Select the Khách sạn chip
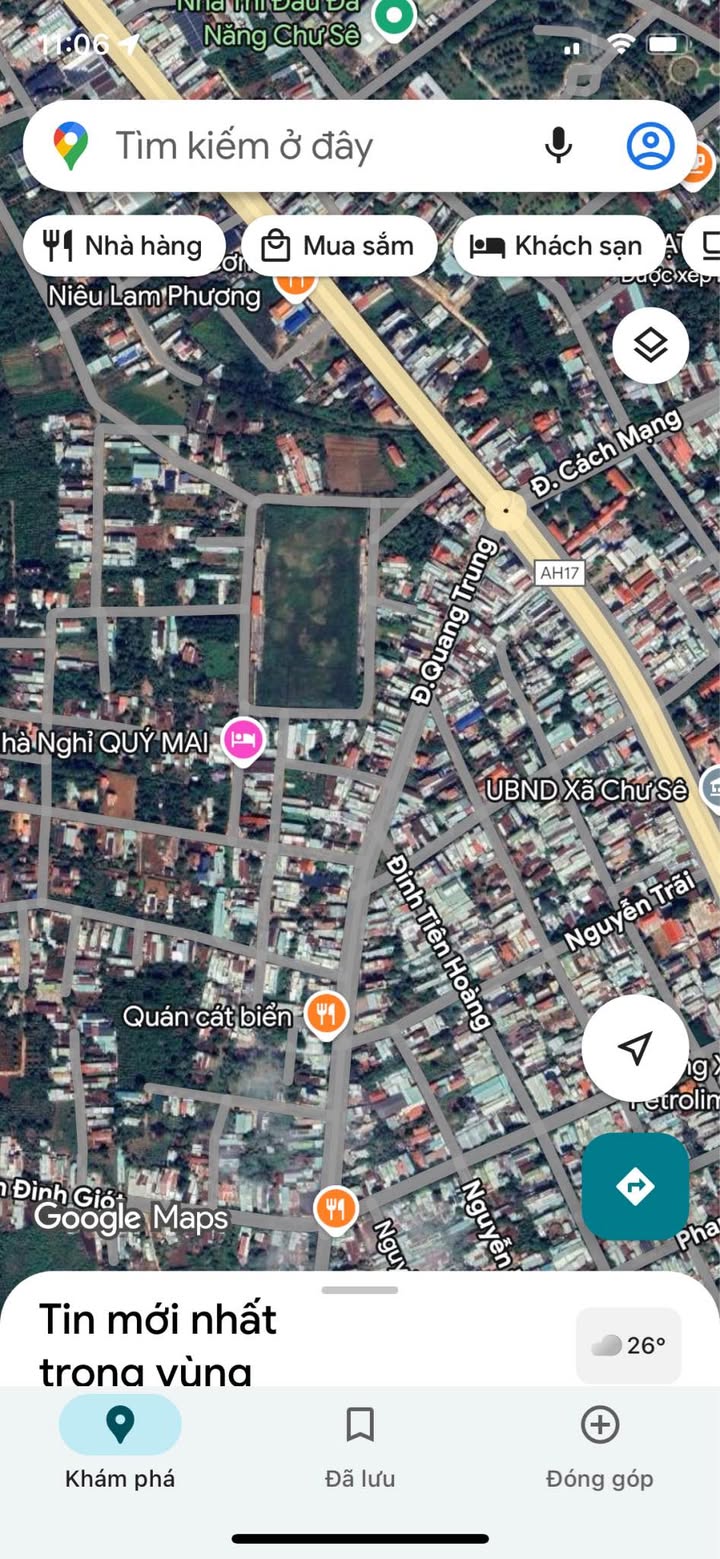The height and width of the screenshot is (1559, 720). click(559, 246)
